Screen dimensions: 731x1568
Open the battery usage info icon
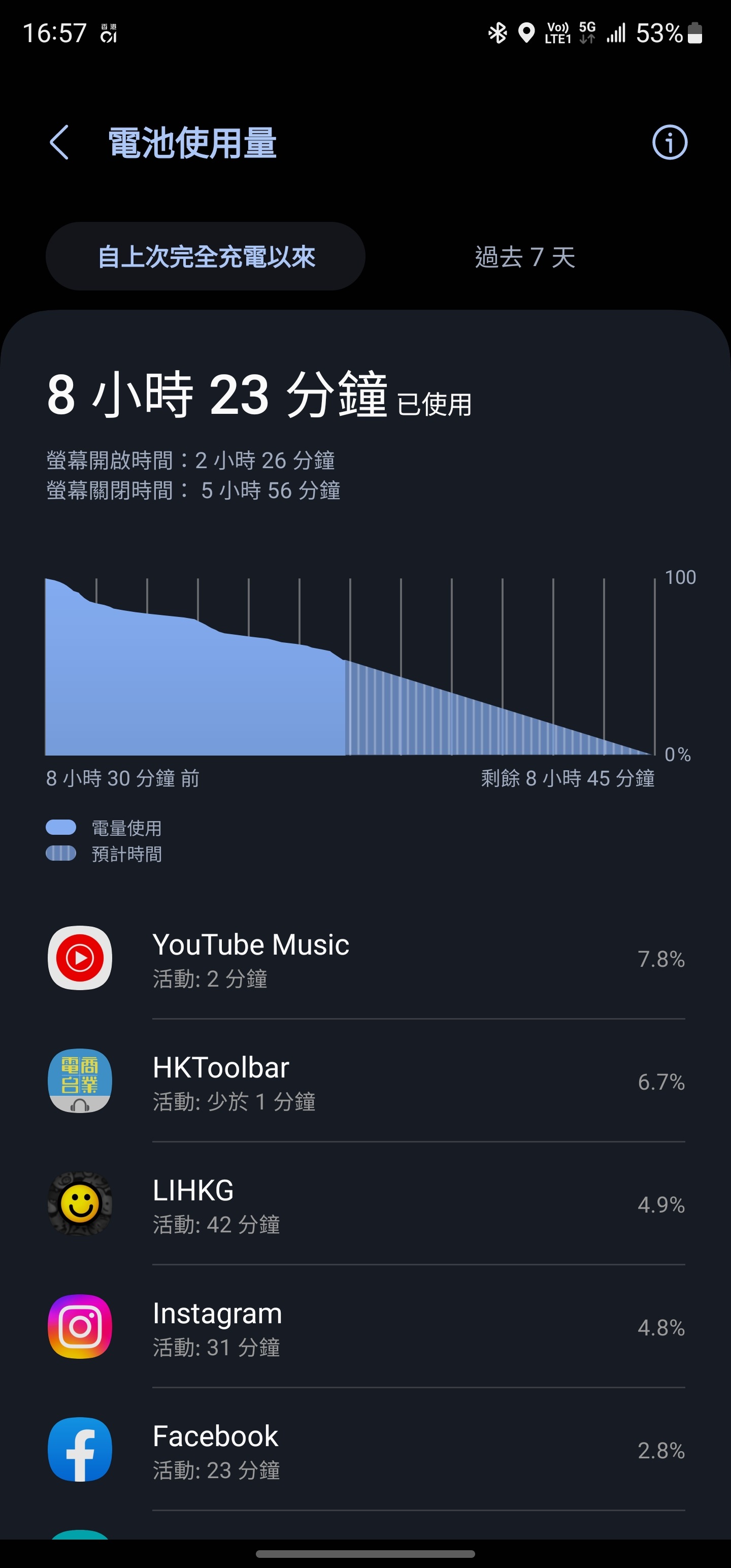click(670, 143)
